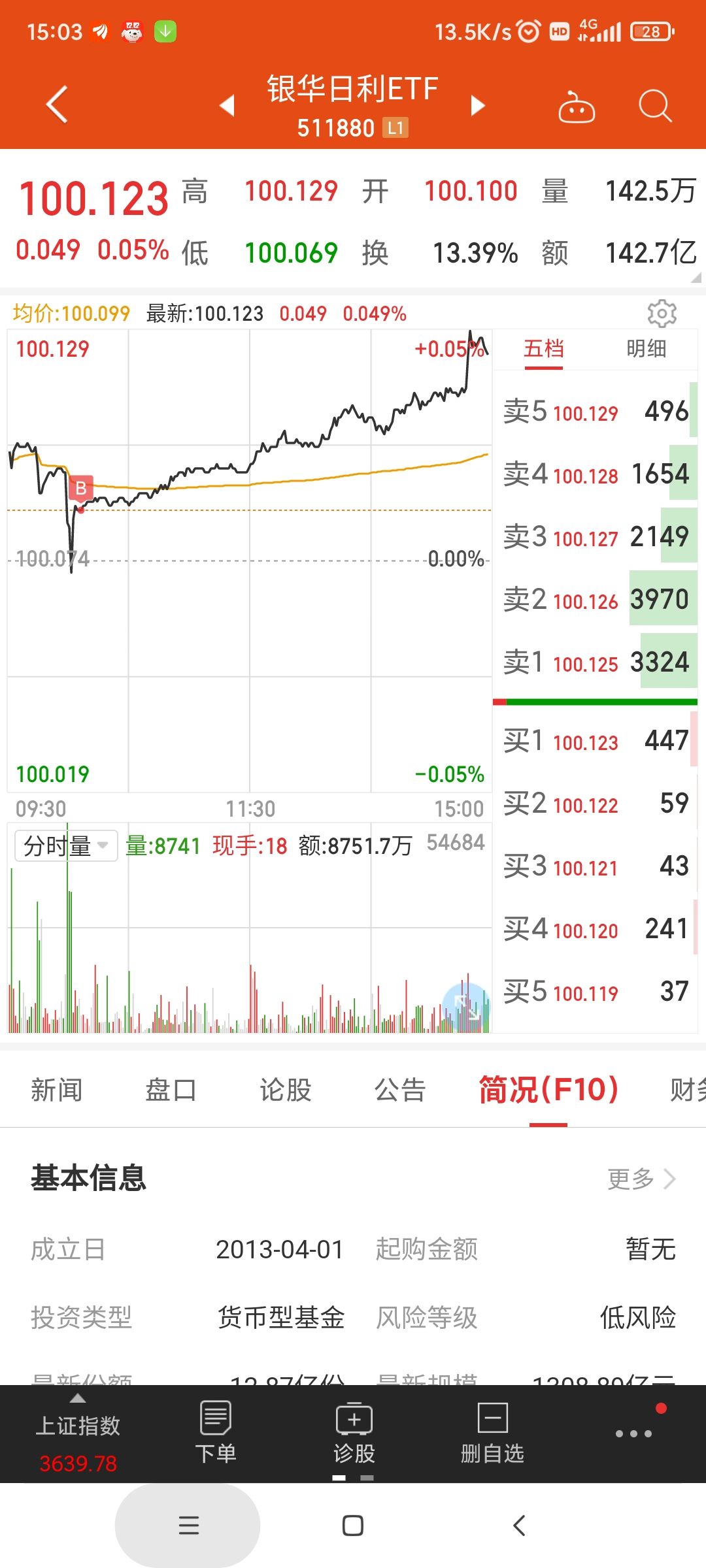Open stock search
This screenshot has height=1568, width=706.
tap(655, 106)
